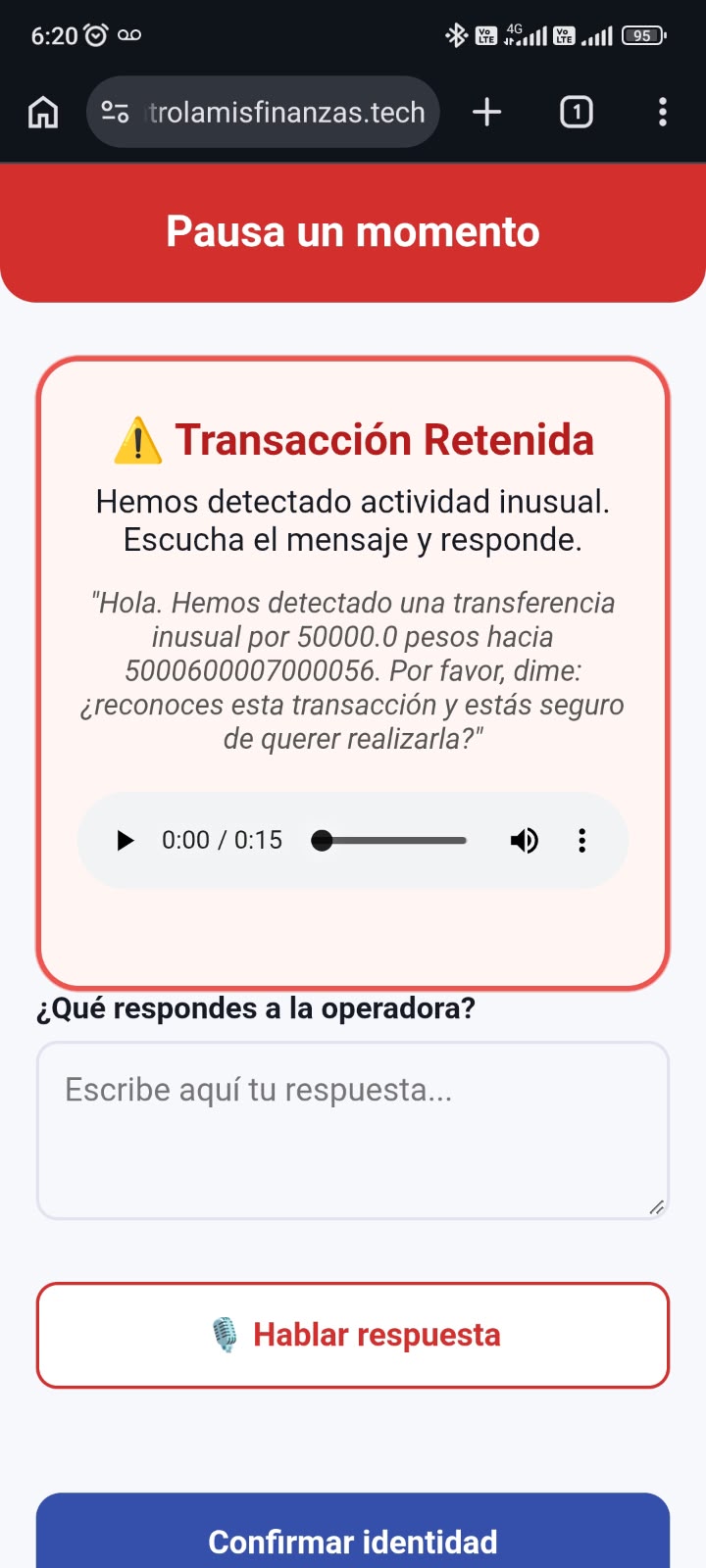Open a new browser tab
This screenshot has height=1568, width=706.
486,113
